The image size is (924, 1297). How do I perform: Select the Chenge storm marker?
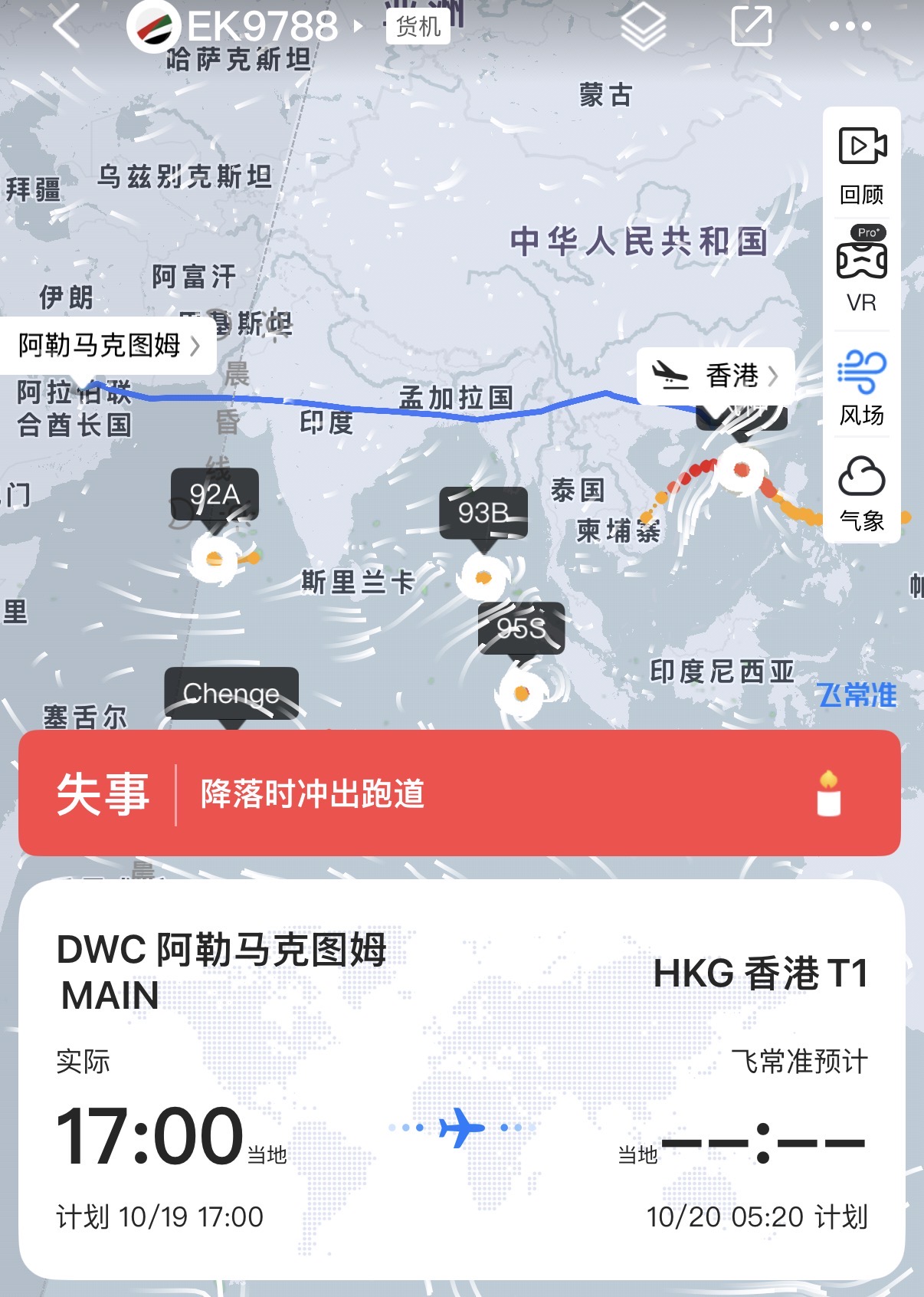point(231,694)
